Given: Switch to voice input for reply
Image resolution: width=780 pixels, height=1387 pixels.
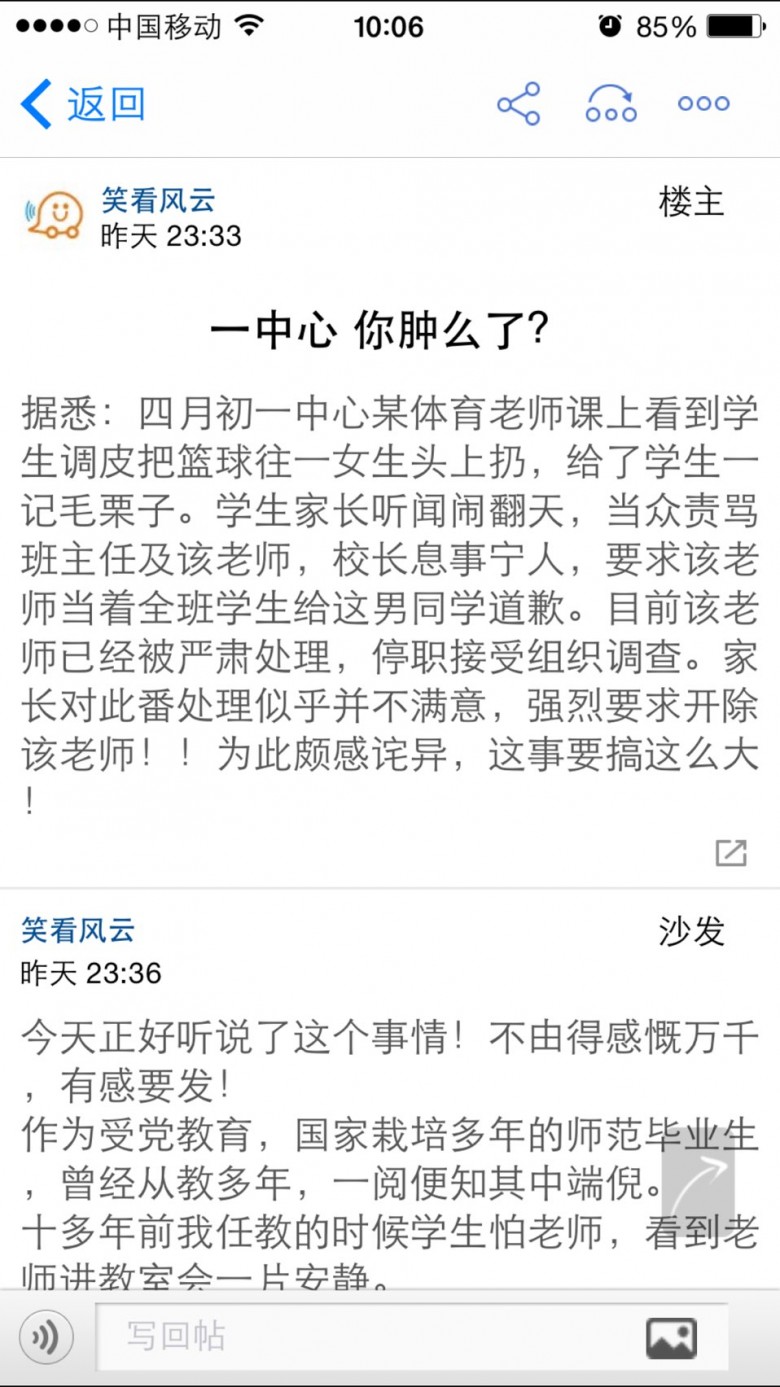Looking at the screenshot, I should [x=46, y=1336].
